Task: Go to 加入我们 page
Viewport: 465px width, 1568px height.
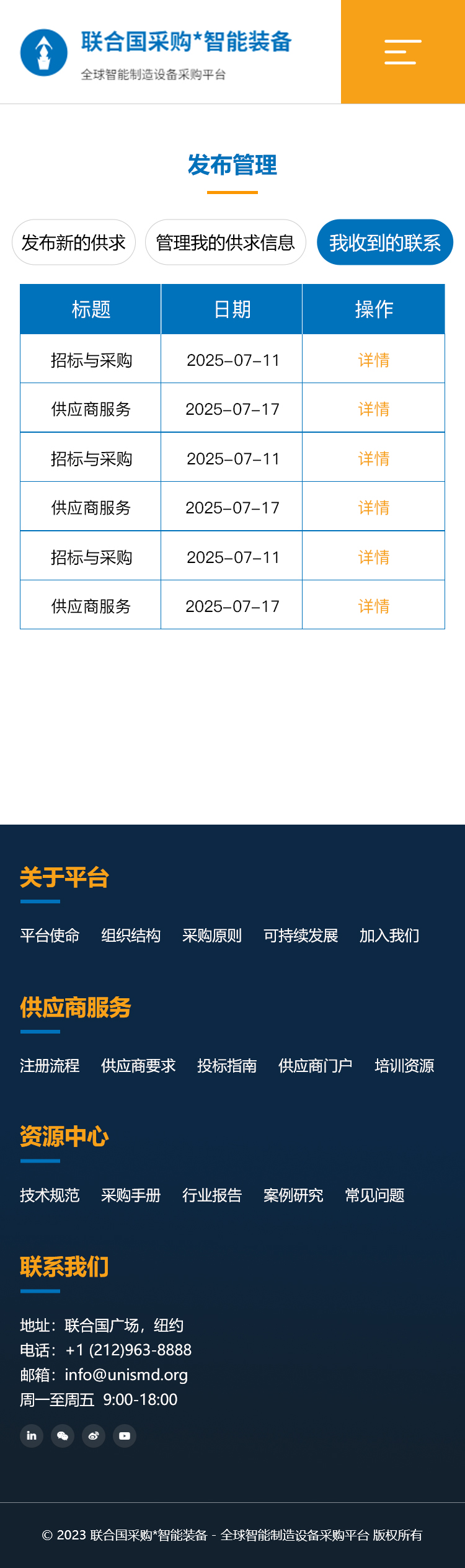Action: point(389,936)
